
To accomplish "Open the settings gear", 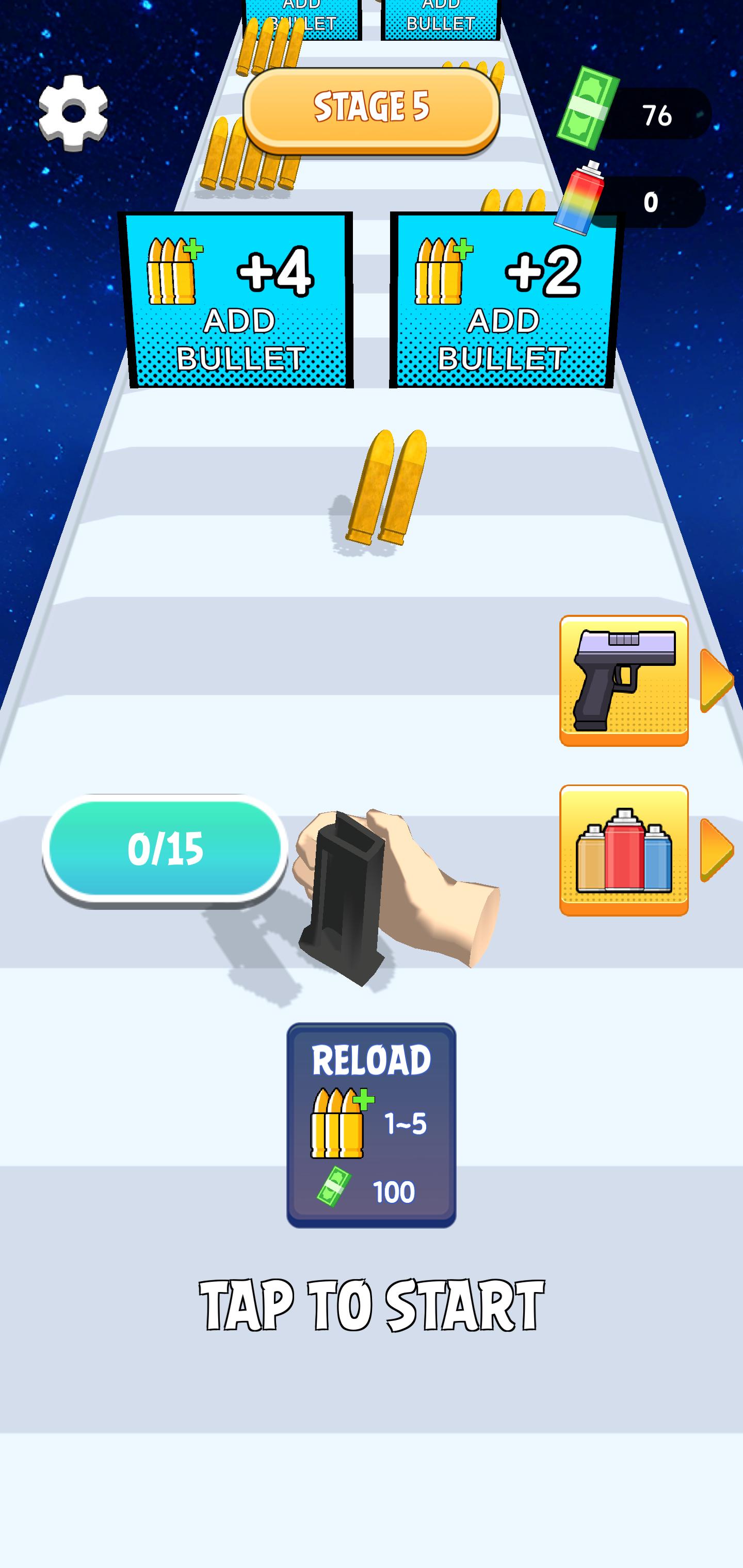I will [x=73, y=112].
